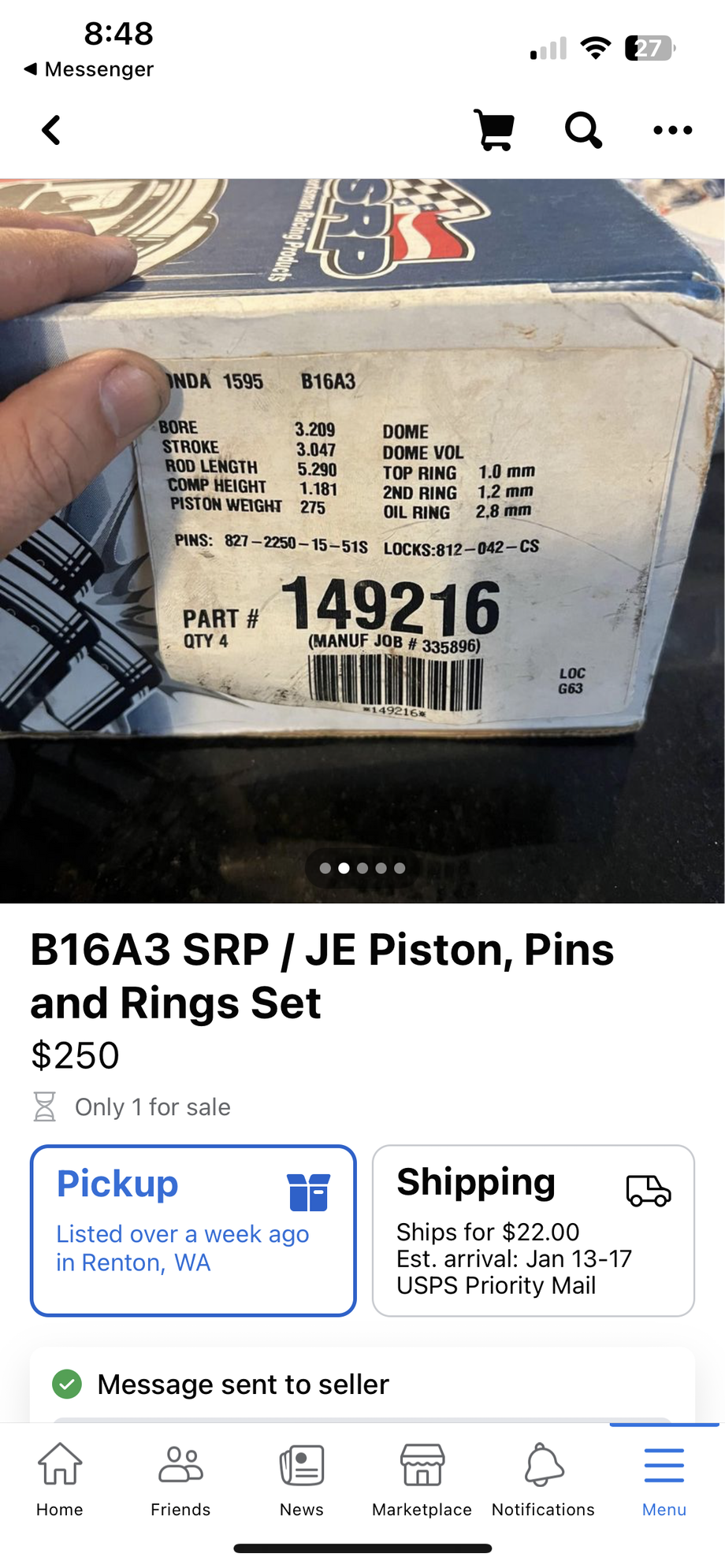The image size is (725, 1568).
Task: Search Marketplace with the magnifier icon
Action: tap(583, 130)
